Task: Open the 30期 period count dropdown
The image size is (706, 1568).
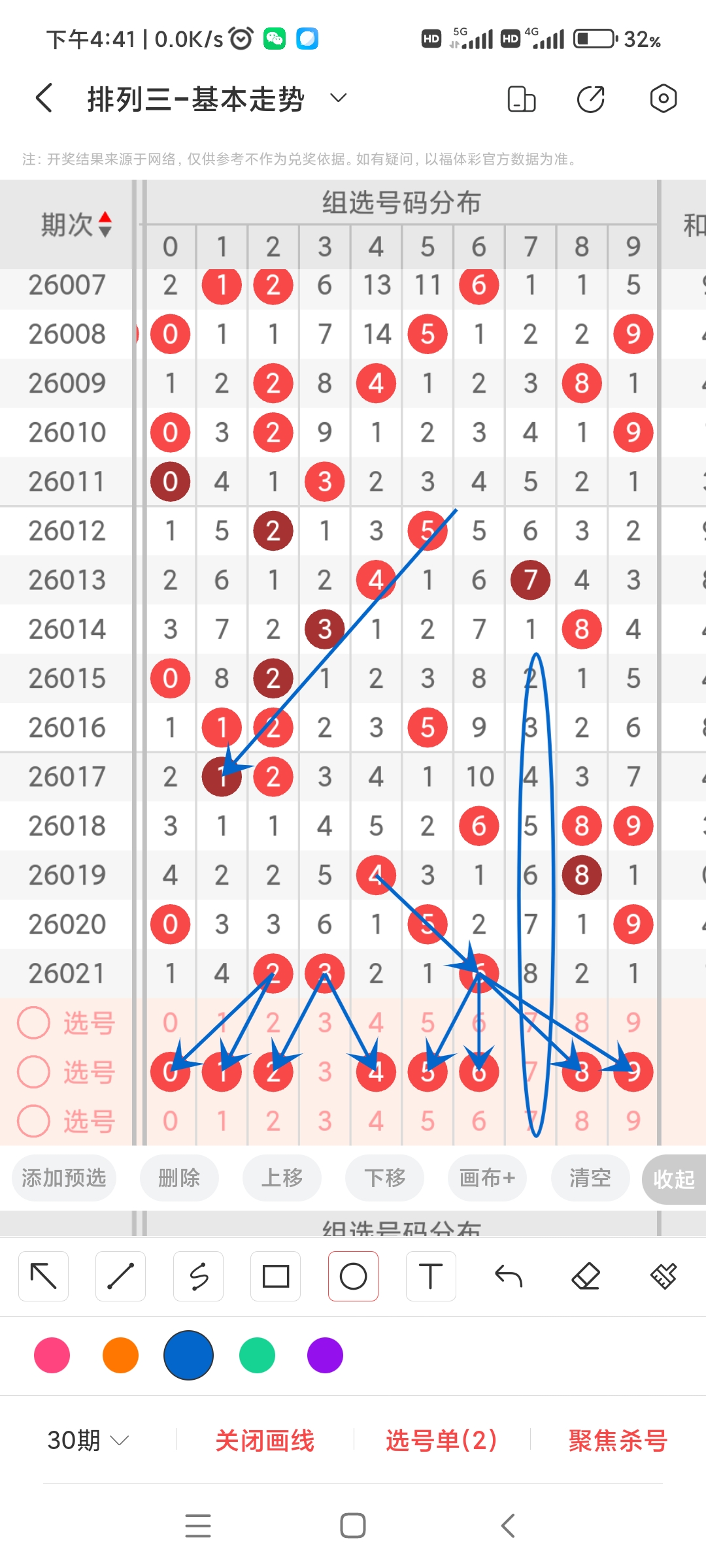Action: (x=88, y=1440)
